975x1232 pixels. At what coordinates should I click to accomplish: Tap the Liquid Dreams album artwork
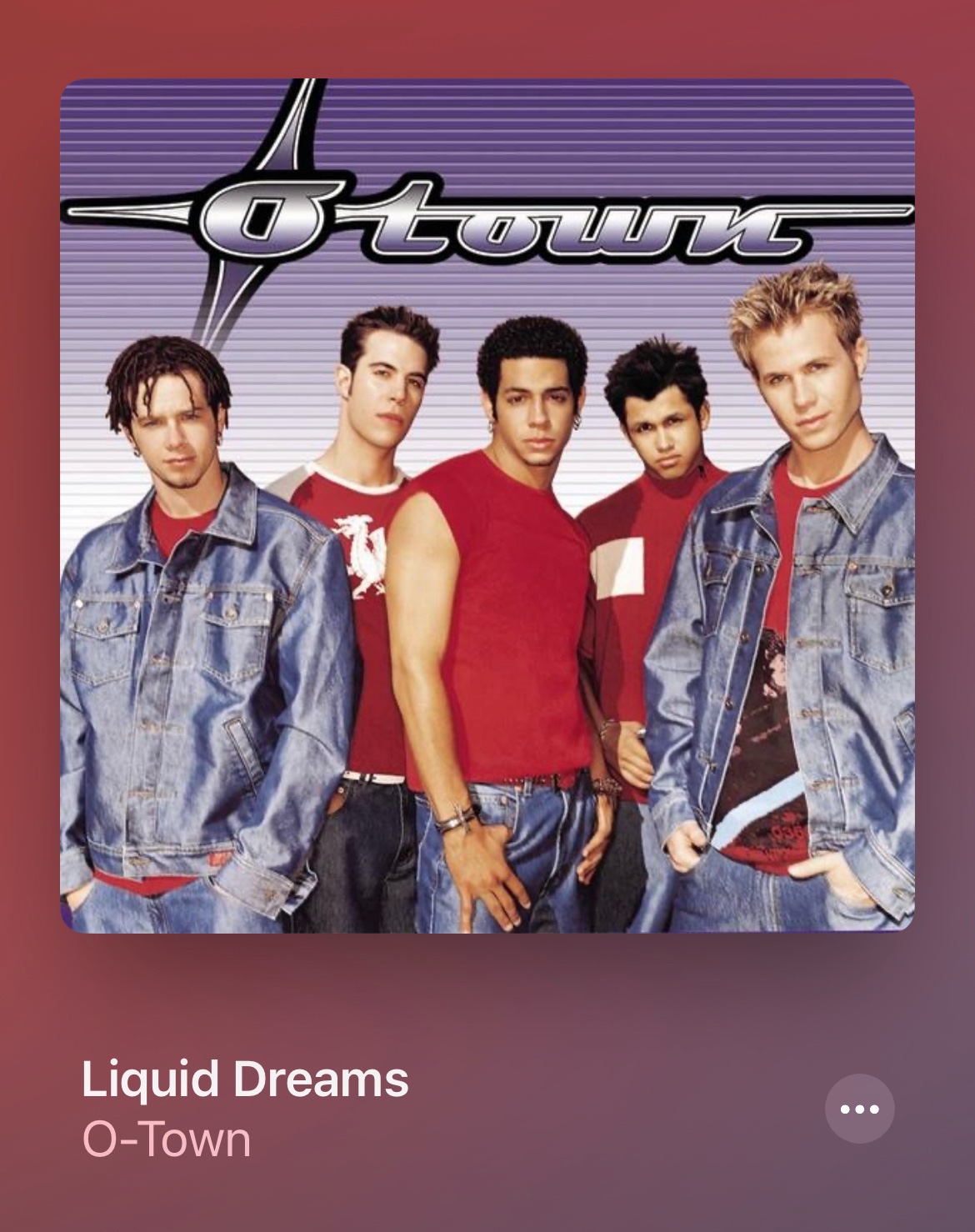[x=487, y=506]
